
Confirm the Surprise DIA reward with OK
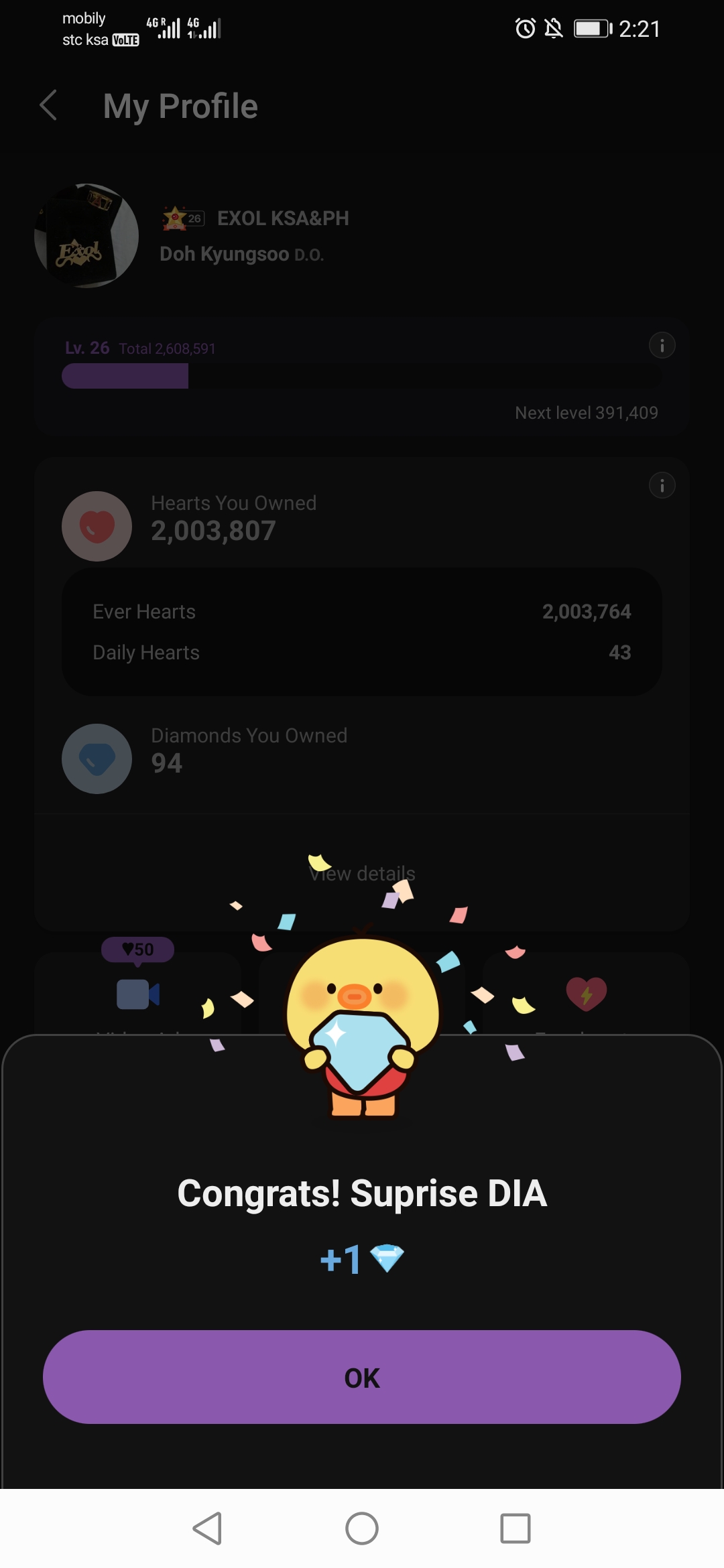click(x=362, y=1377)
